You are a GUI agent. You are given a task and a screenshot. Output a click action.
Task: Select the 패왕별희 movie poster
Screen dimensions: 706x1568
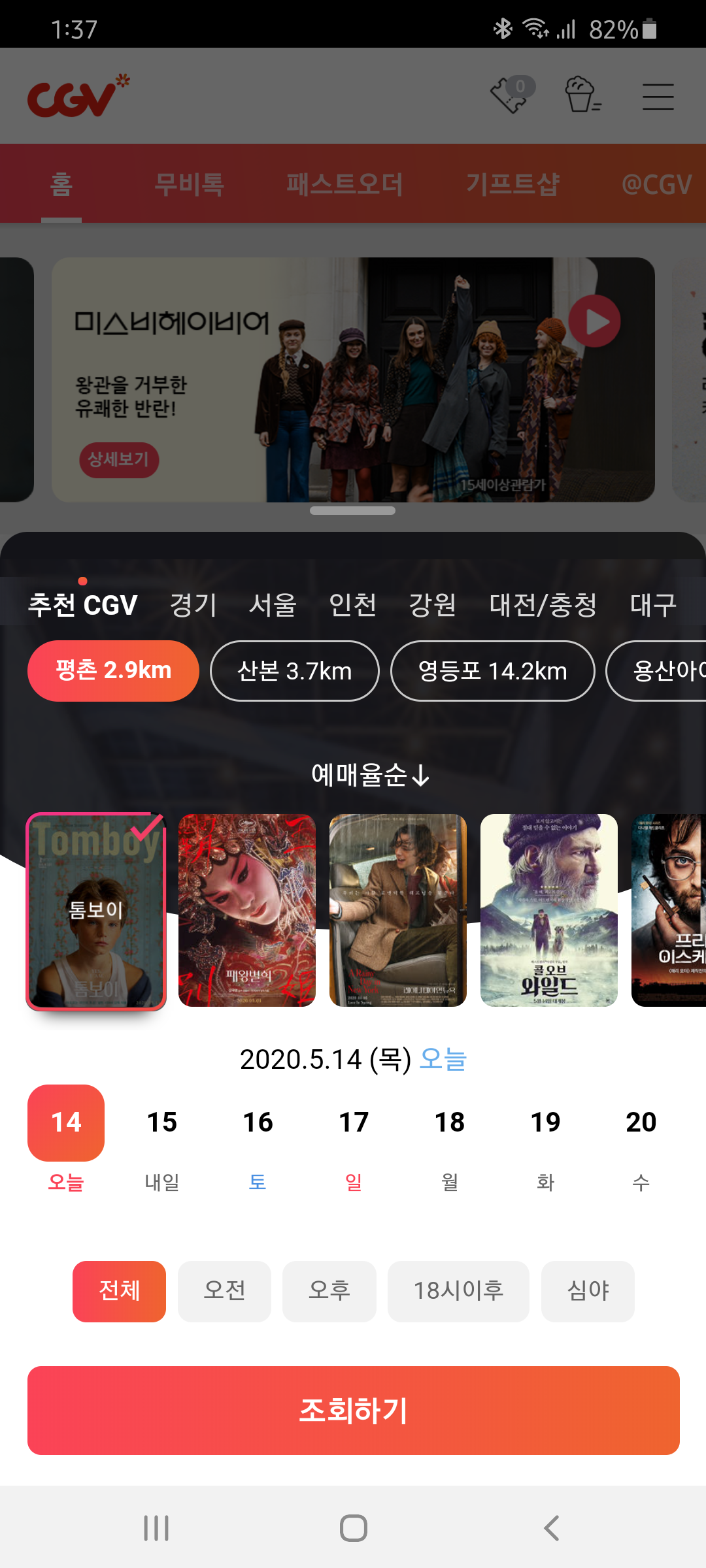tap(246, 910)
